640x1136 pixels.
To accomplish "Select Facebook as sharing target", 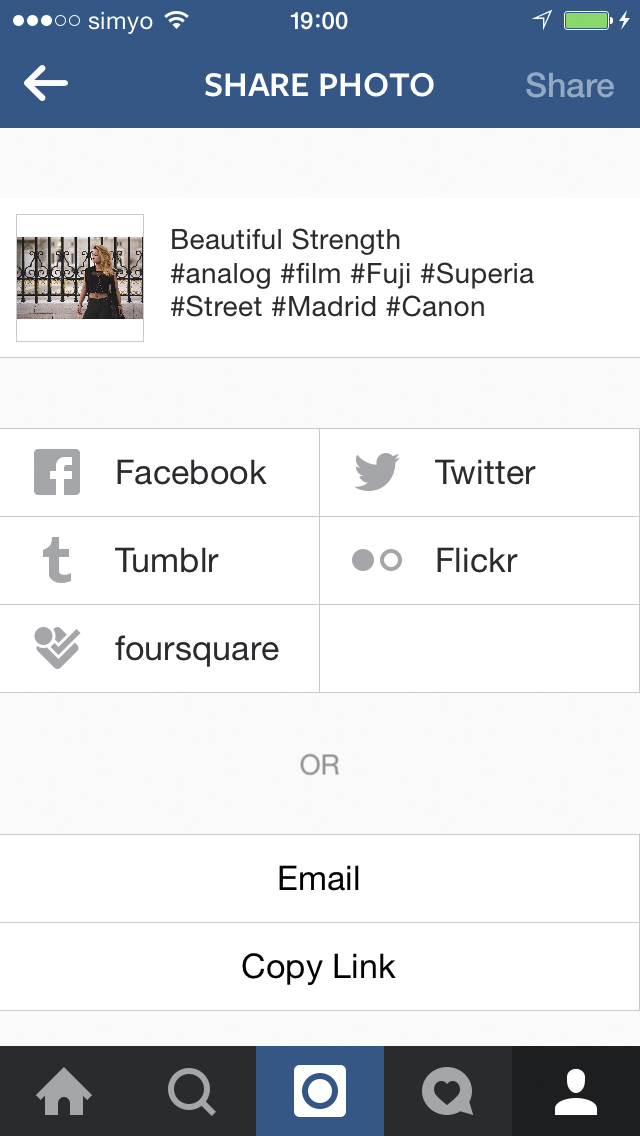I will (159, 472).
